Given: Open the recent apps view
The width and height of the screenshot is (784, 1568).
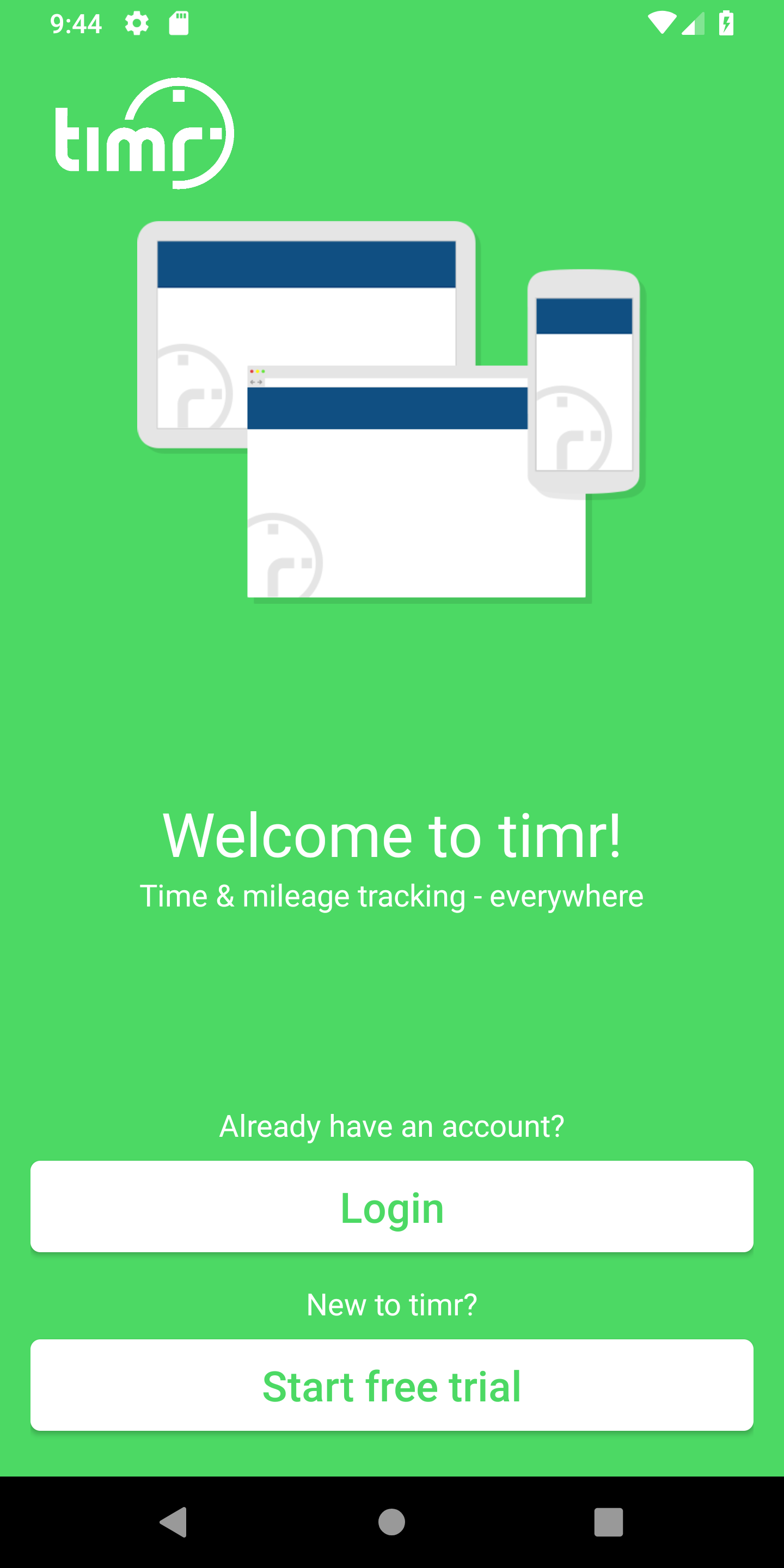Looking at the screenshot, I should pyautogui.click(x=609, y=1522).
